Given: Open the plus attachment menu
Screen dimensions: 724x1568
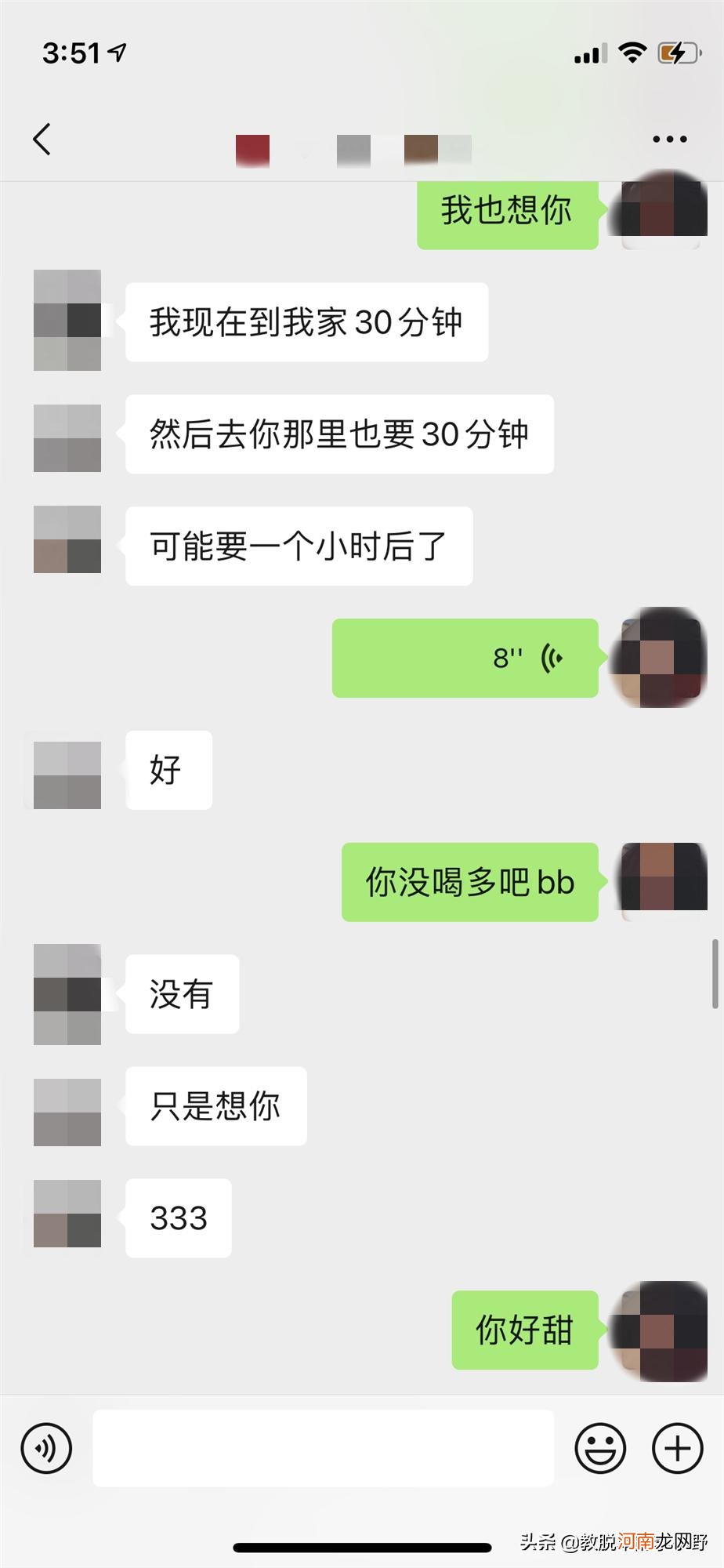Looking at the screenshot, I should click(x=679, y=1448).
